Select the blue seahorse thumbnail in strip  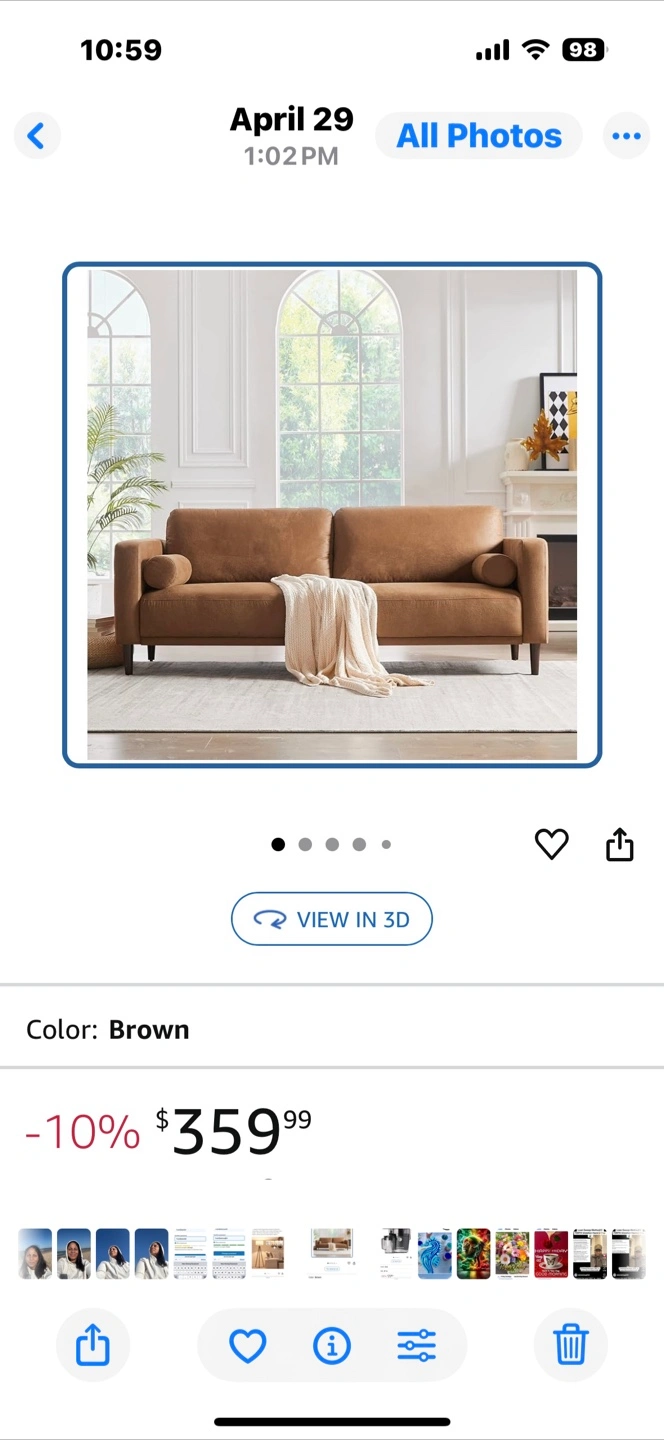(x=435, y=1254)
